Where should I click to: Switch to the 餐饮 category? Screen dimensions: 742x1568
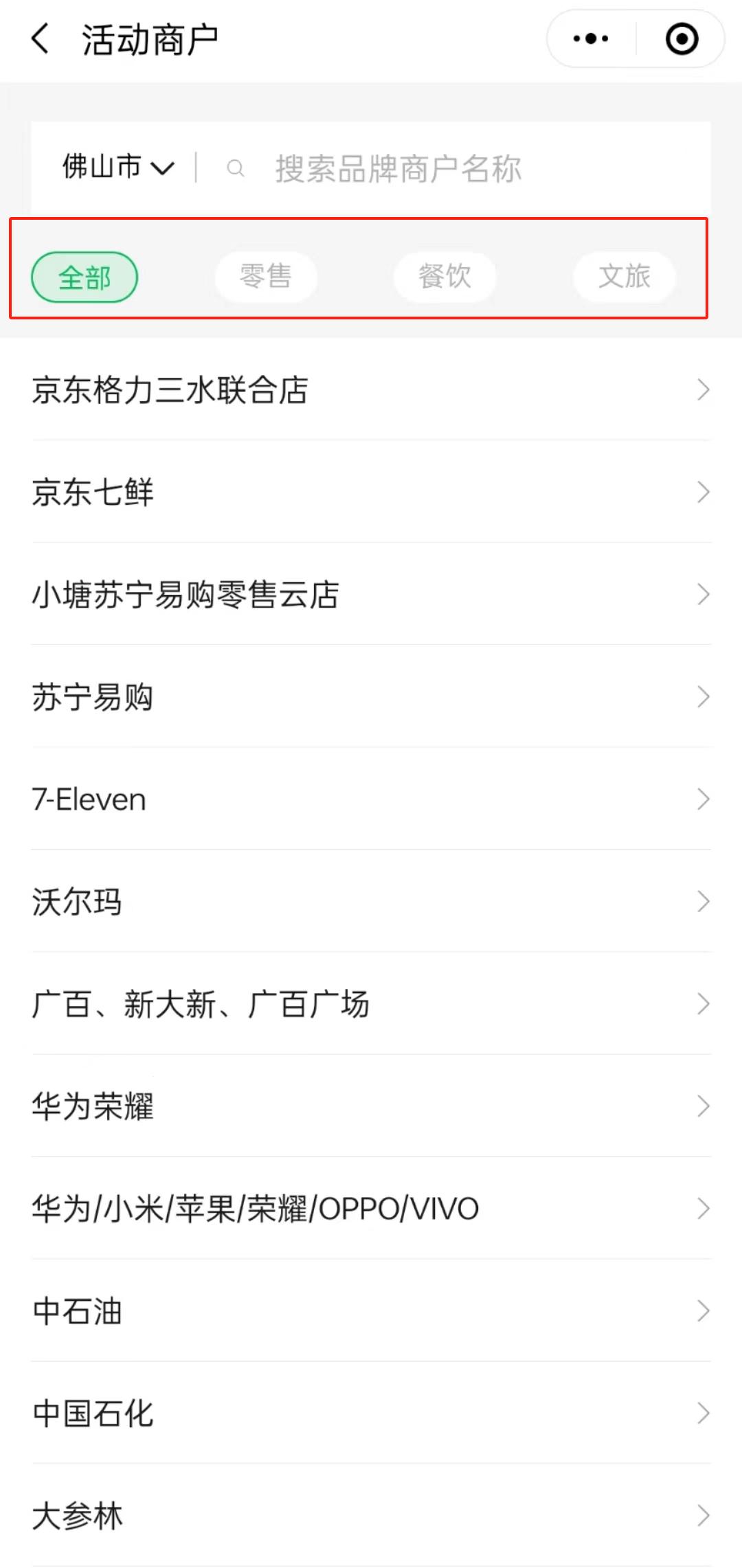click(445, 277)
